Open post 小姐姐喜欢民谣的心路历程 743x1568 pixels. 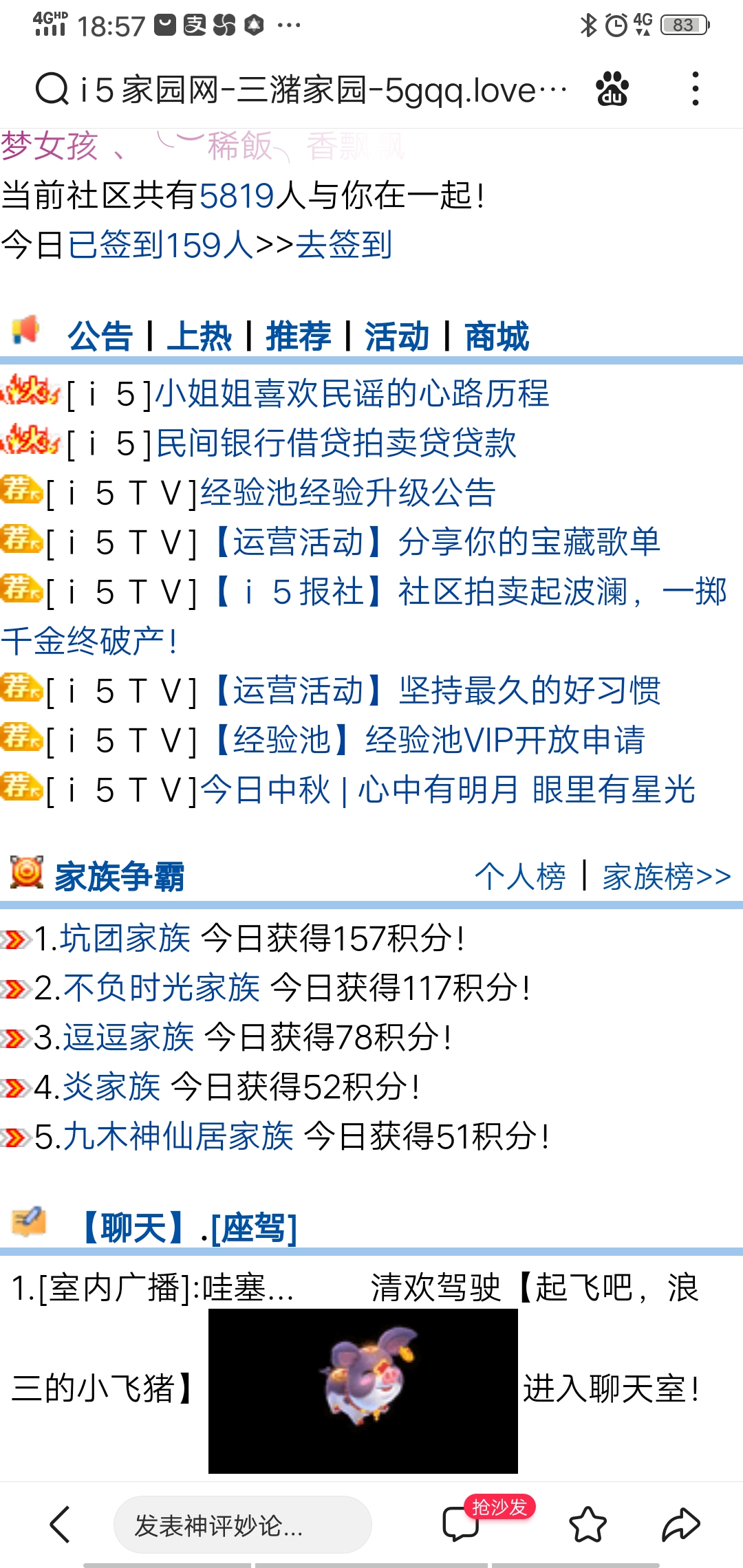[352, 394]
